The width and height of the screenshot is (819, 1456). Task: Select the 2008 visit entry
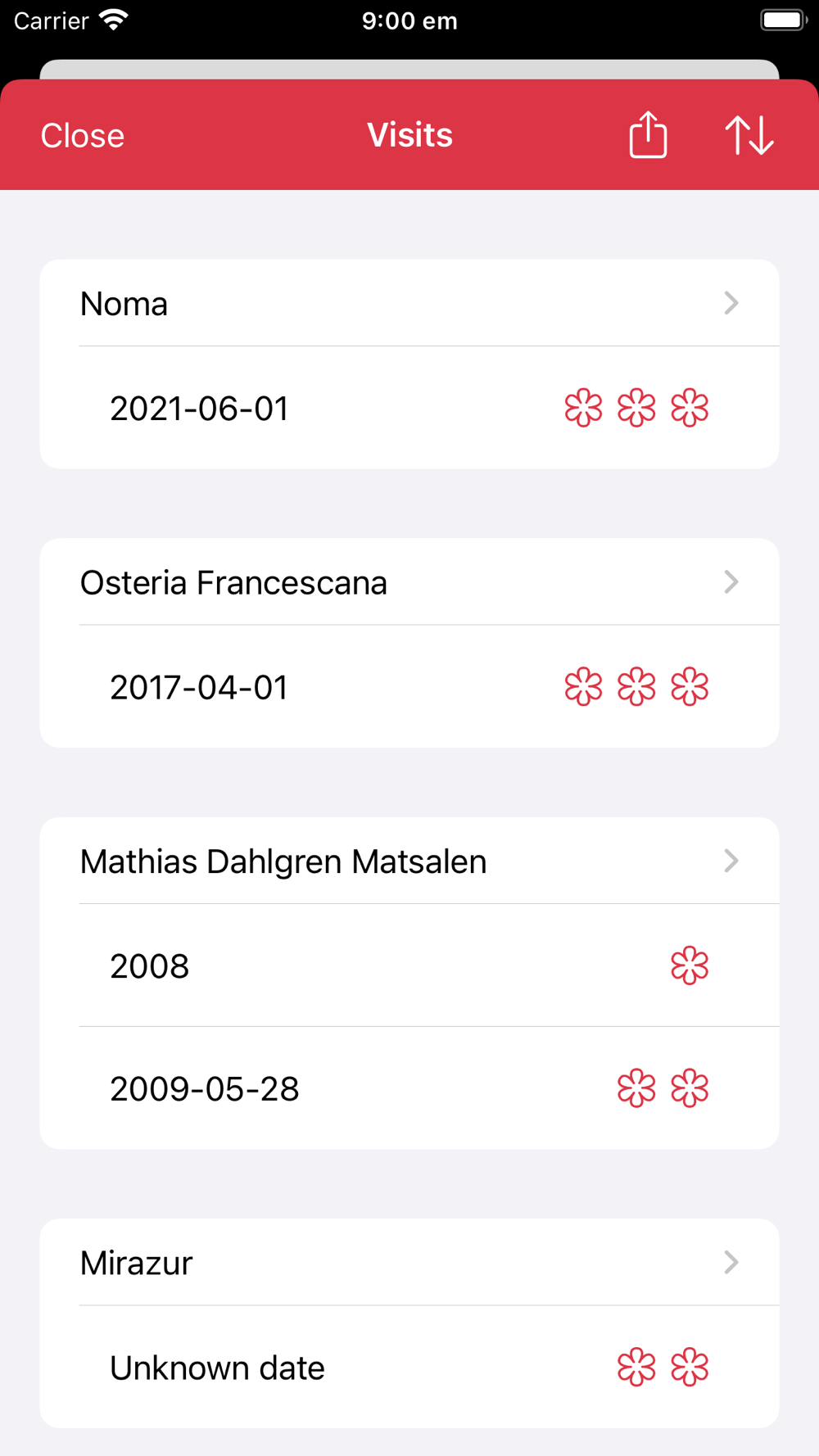tap(409, 965)
